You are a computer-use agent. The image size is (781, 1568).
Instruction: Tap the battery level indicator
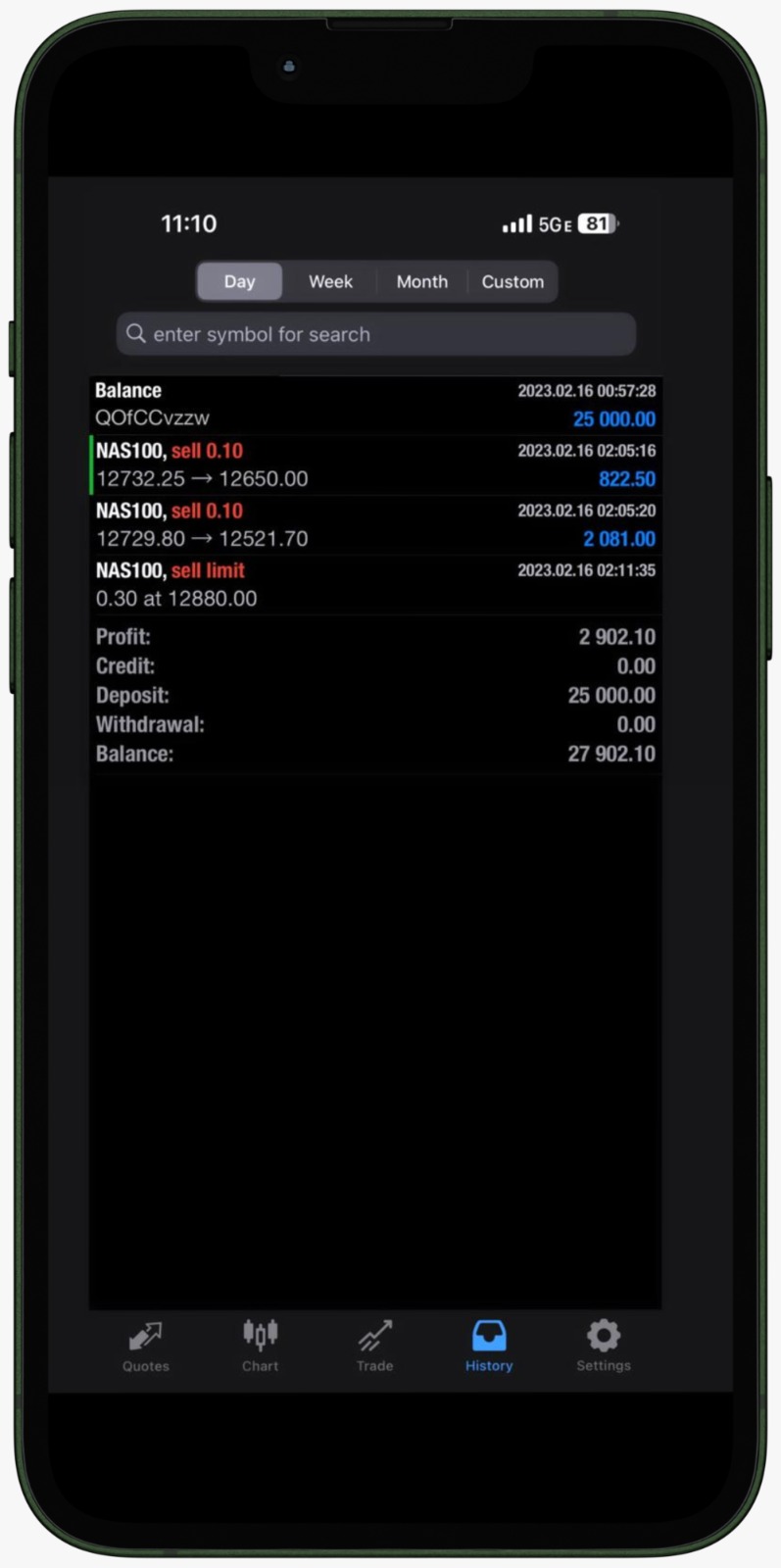pos(598,223)
